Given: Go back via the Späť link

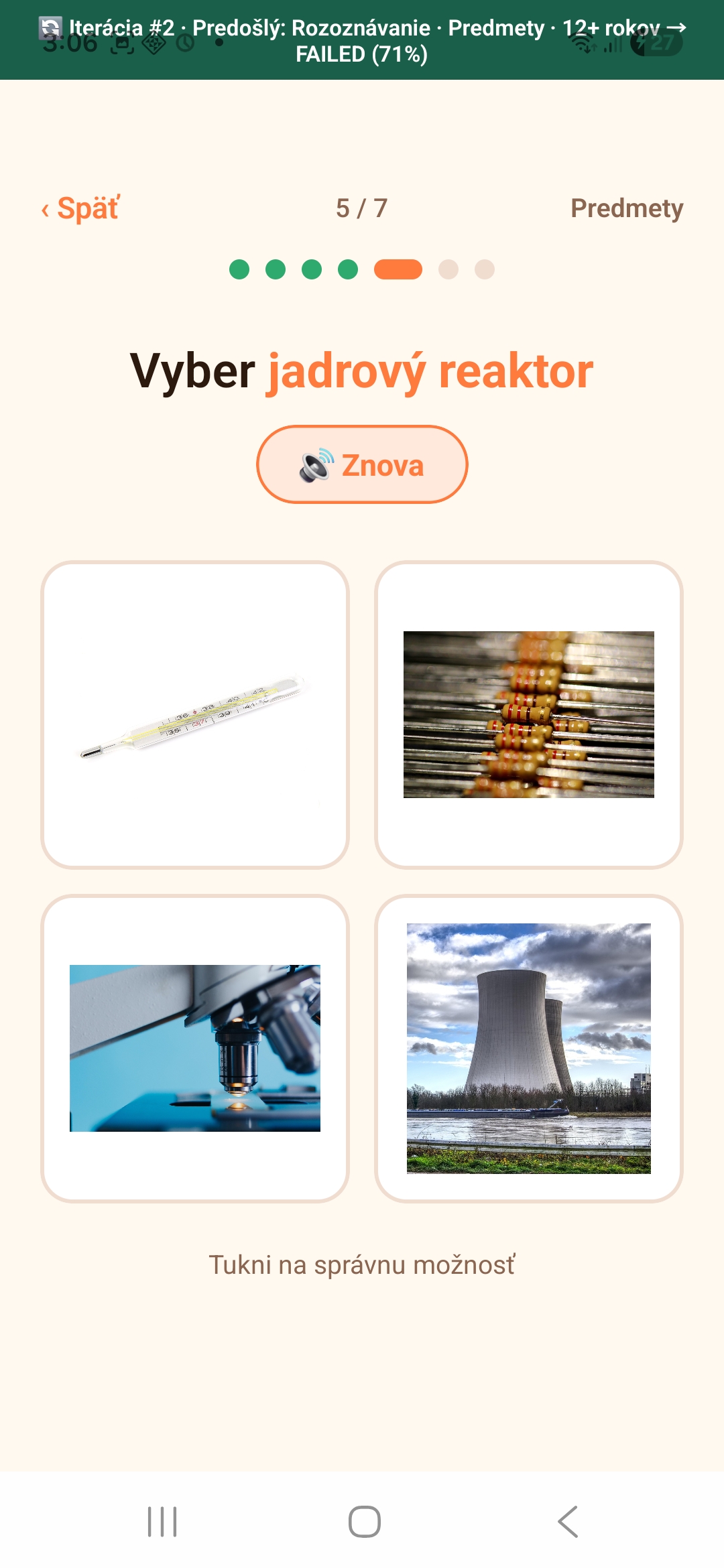Looking at the screenshot, I should [x=80, y=208].
